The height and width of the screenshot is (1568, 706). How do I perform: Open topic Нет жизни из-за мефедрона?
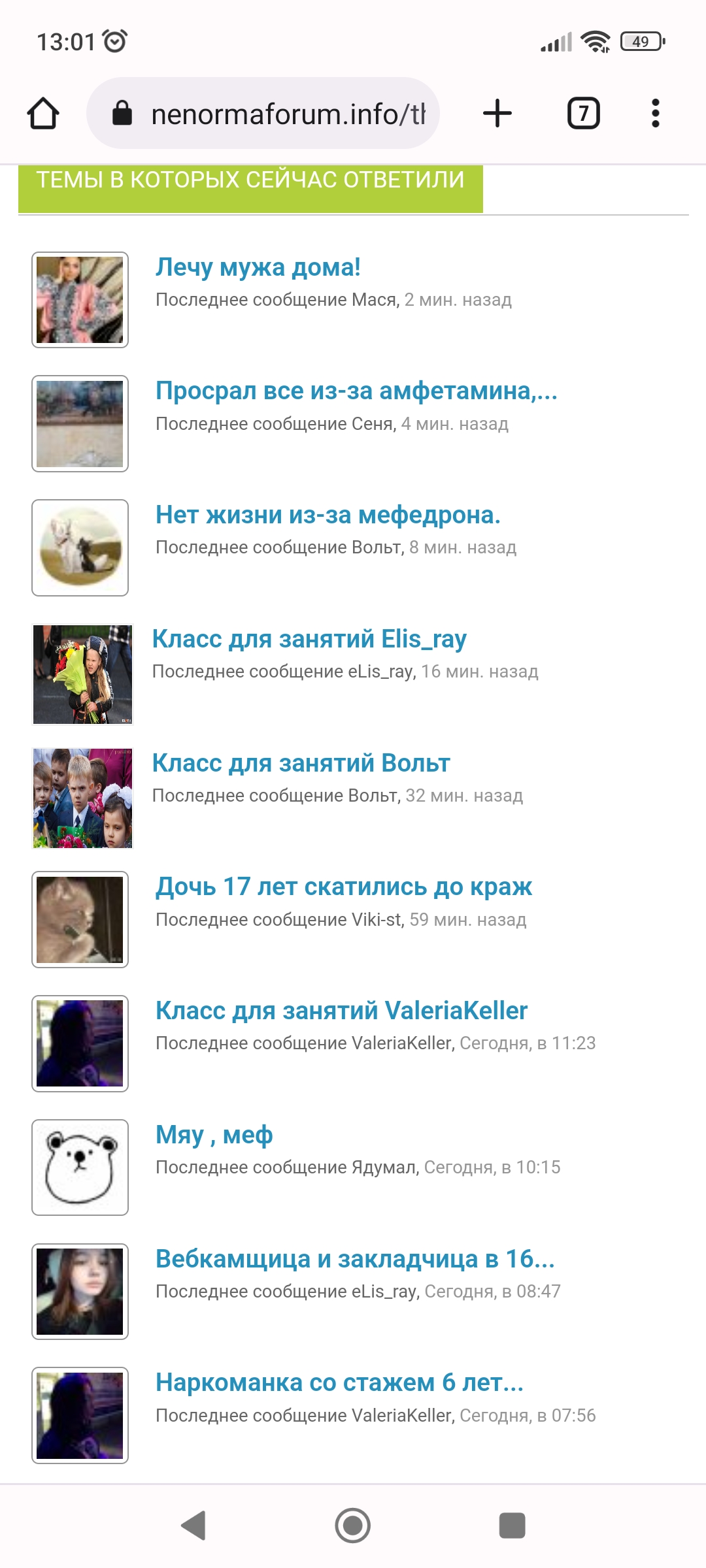328,515
